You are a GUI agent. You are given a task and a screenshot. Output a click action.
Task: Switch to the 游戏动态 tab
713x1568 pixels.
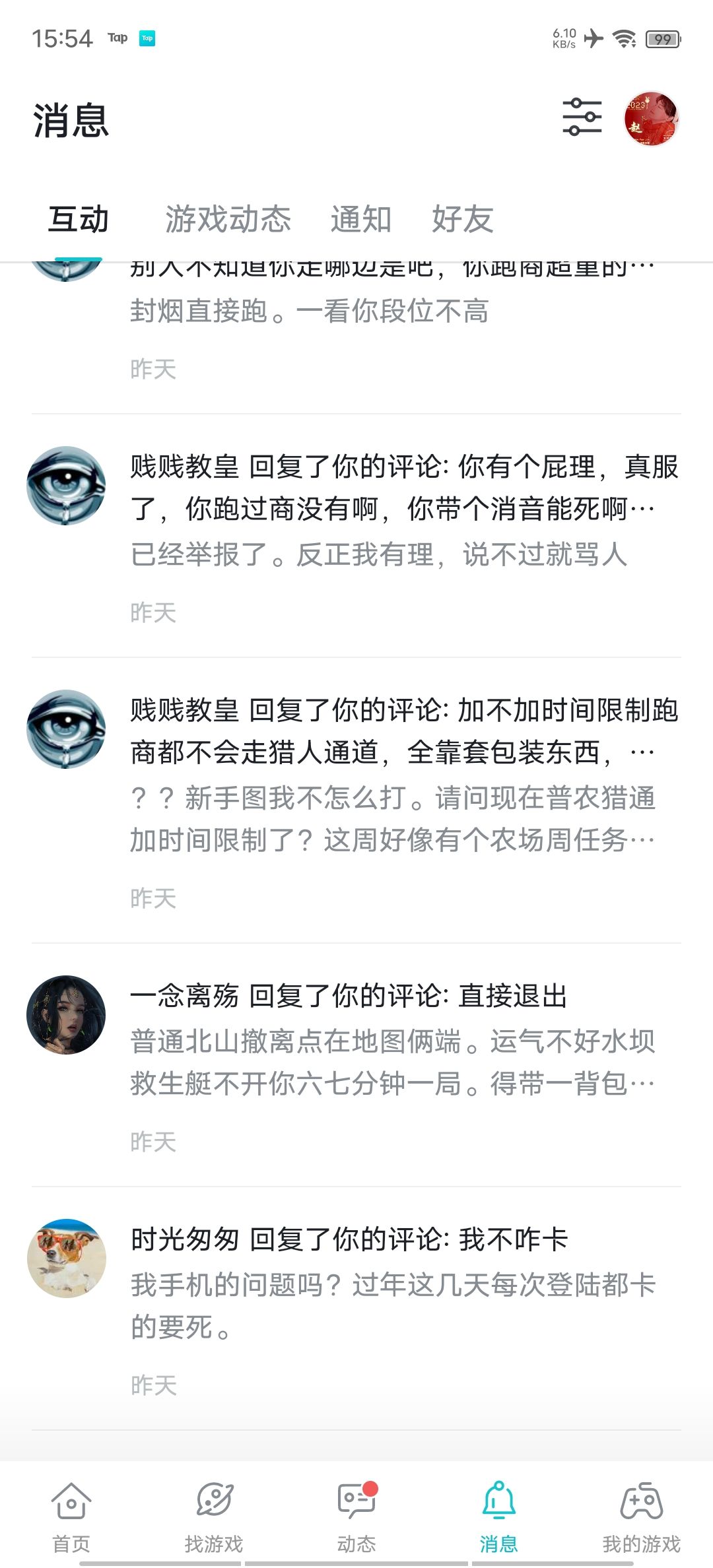(228, 219)
